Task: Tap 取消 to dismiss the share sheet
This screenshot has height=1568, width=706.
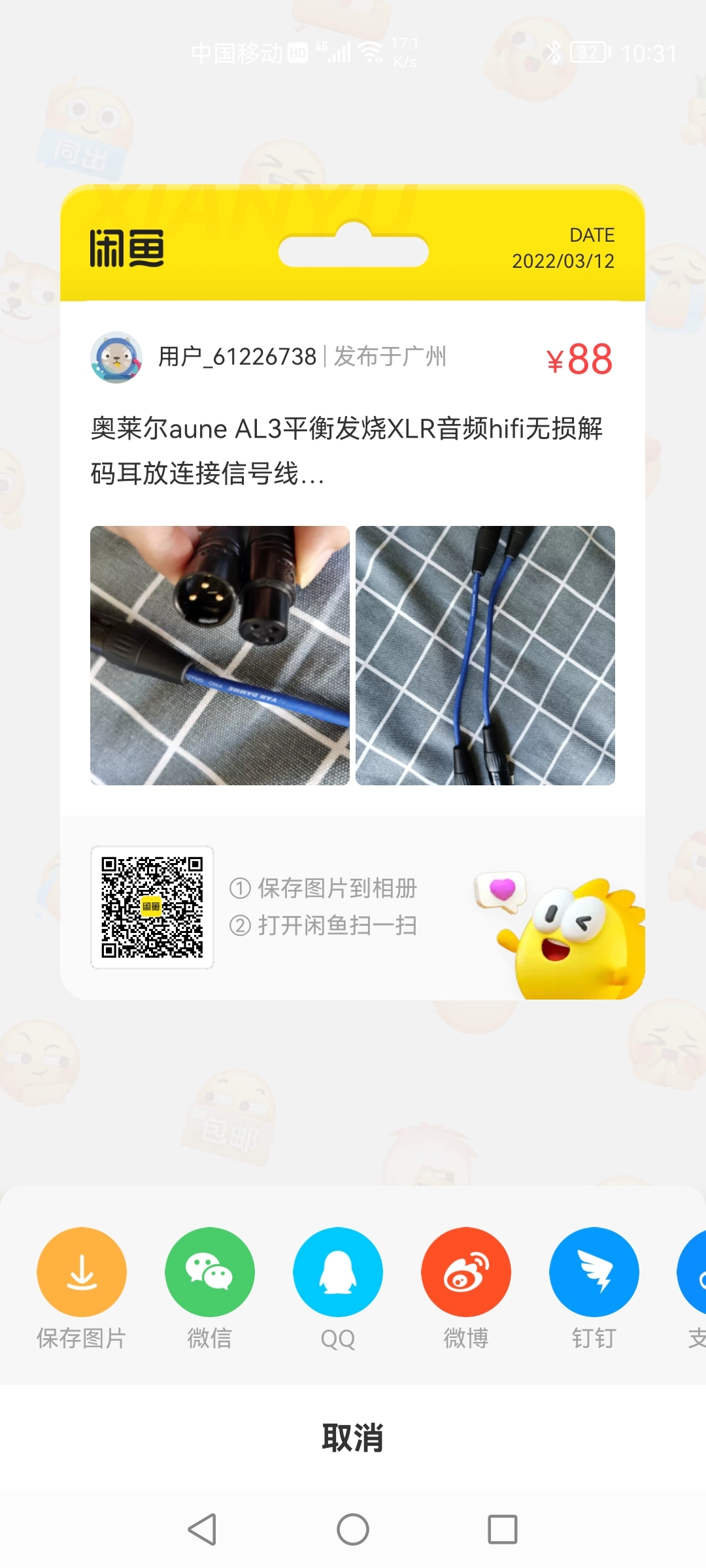Action: [x=353, y=1437]
